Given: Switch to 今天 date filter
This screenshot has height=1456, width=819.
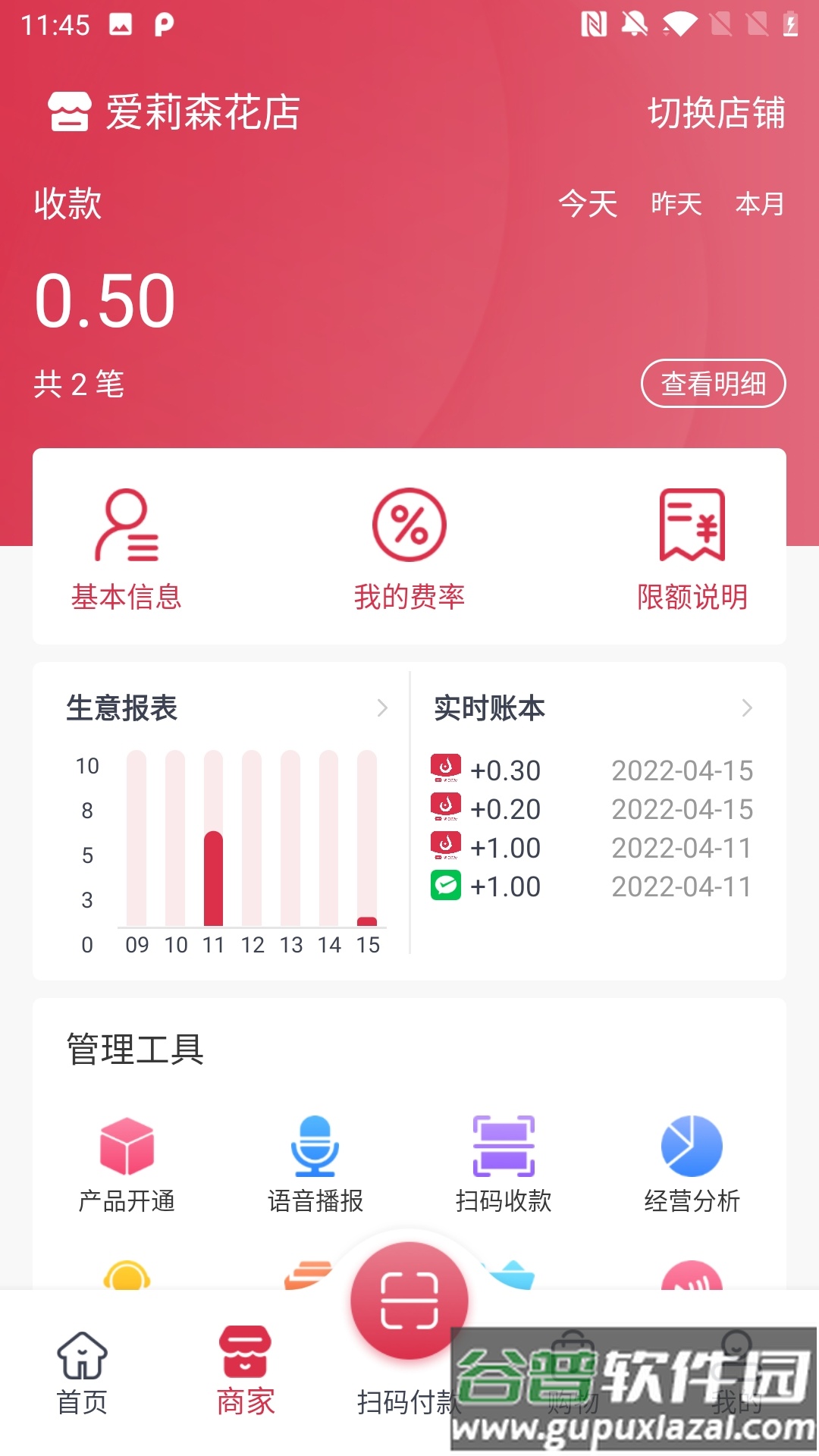Looking at the screenshot, I should click(x=587, y=205).
